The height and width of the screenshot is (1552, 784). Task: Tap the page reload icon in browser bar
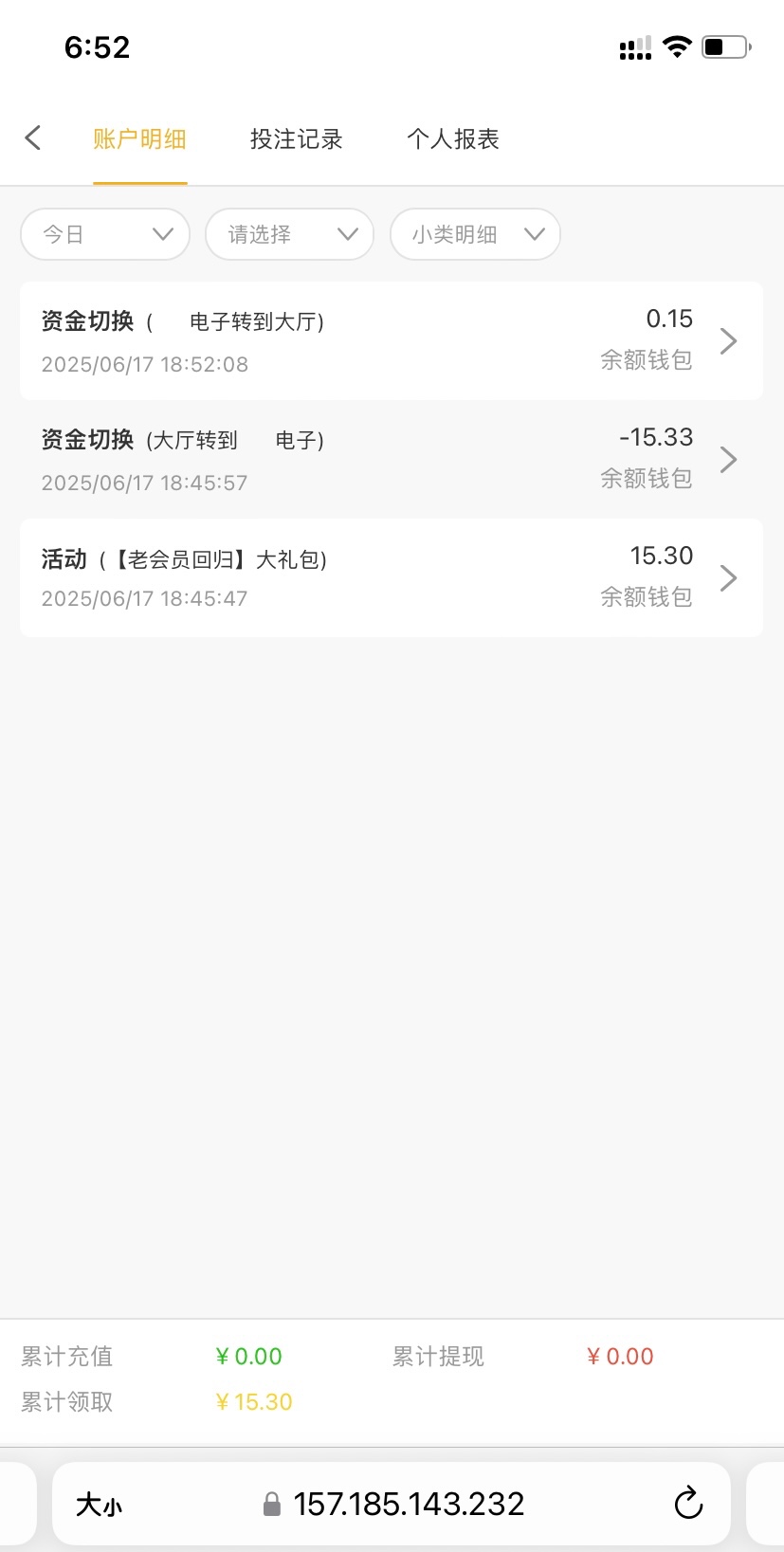coord(687,1504)
